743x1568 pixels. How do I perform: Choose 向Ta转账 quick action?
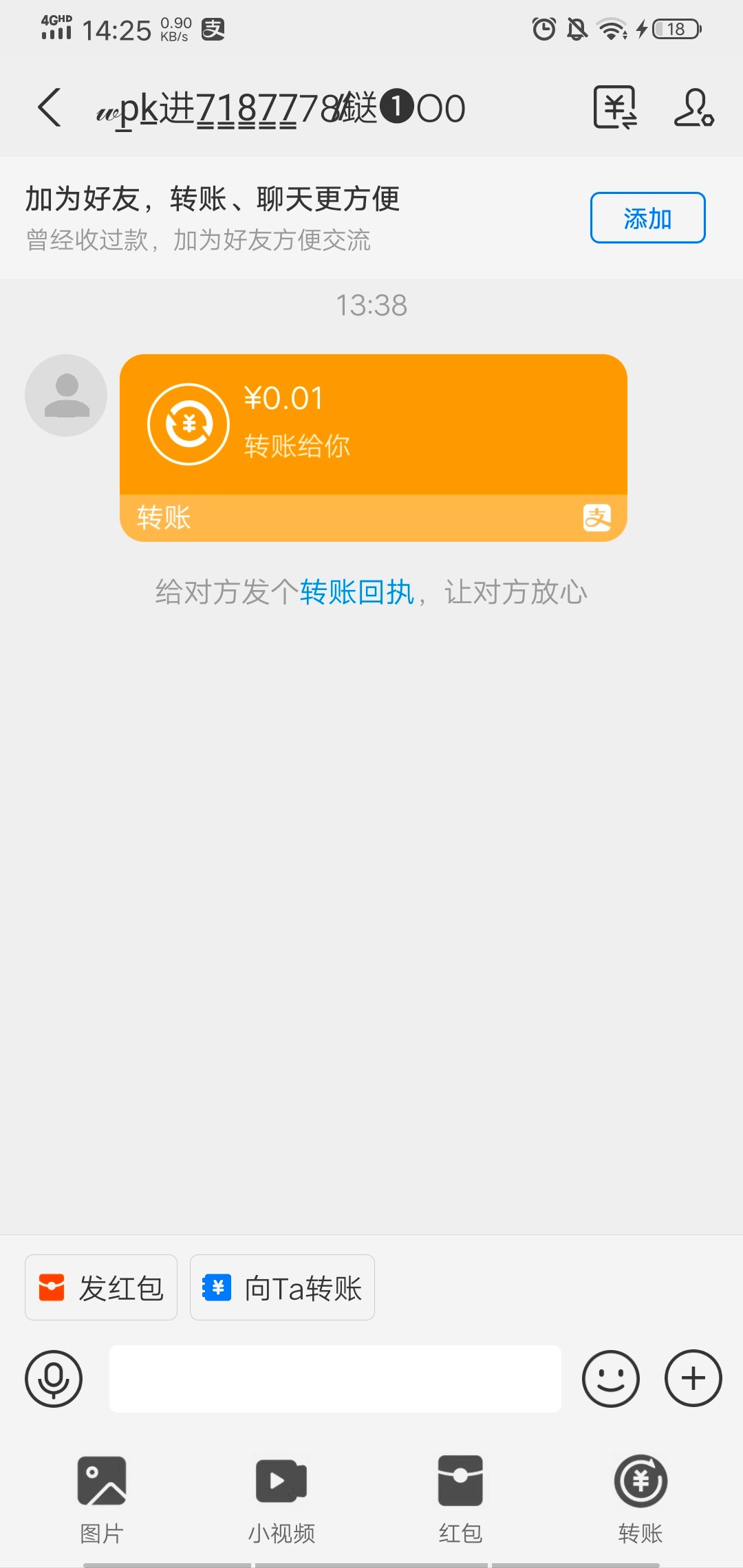click(x=282, y=1287)
